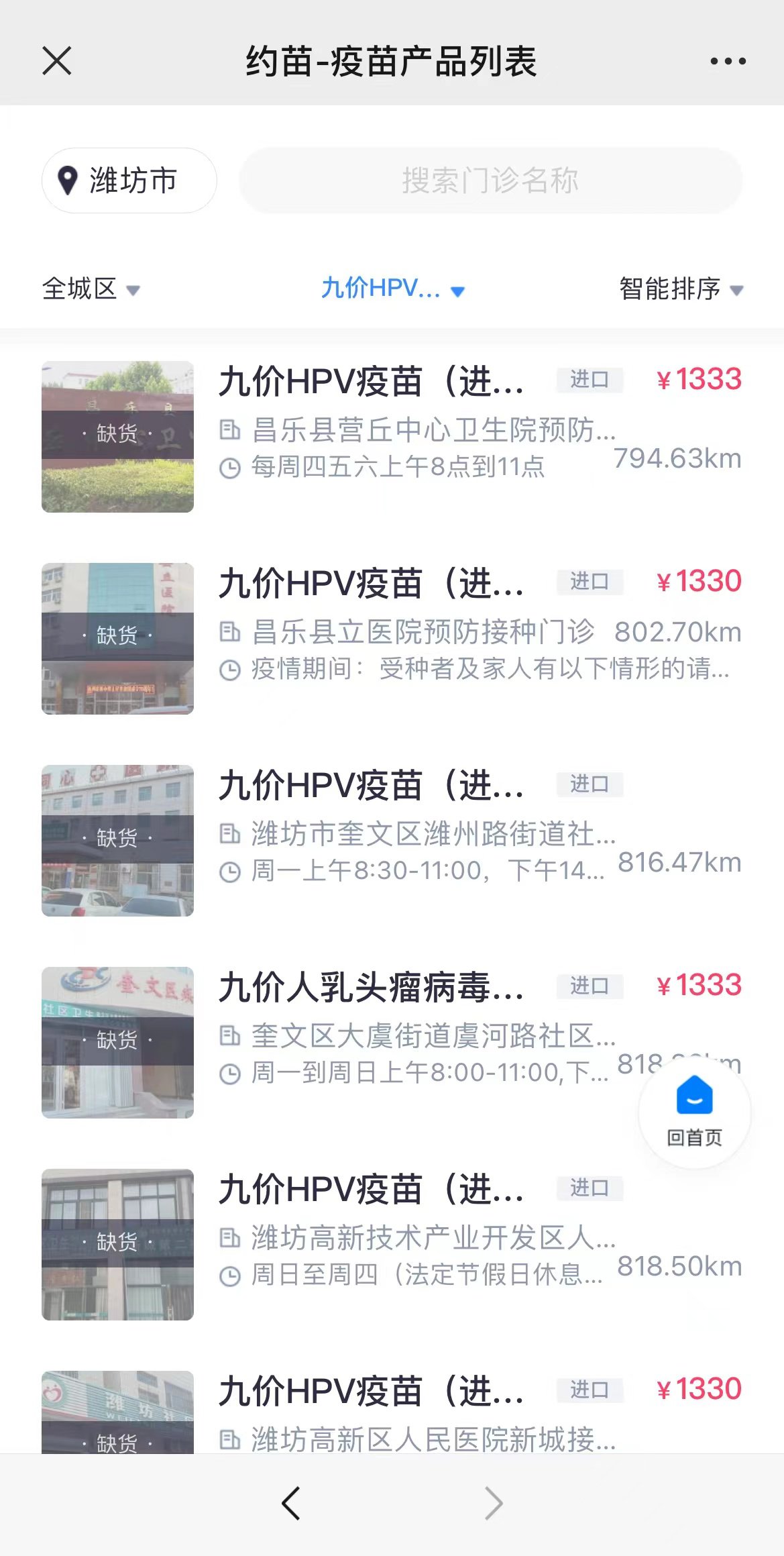Image resolution: width=784 pixels, height=1556 pixels.
Task: Expand the 全城区 district filter
Action: tap(91, 289)
